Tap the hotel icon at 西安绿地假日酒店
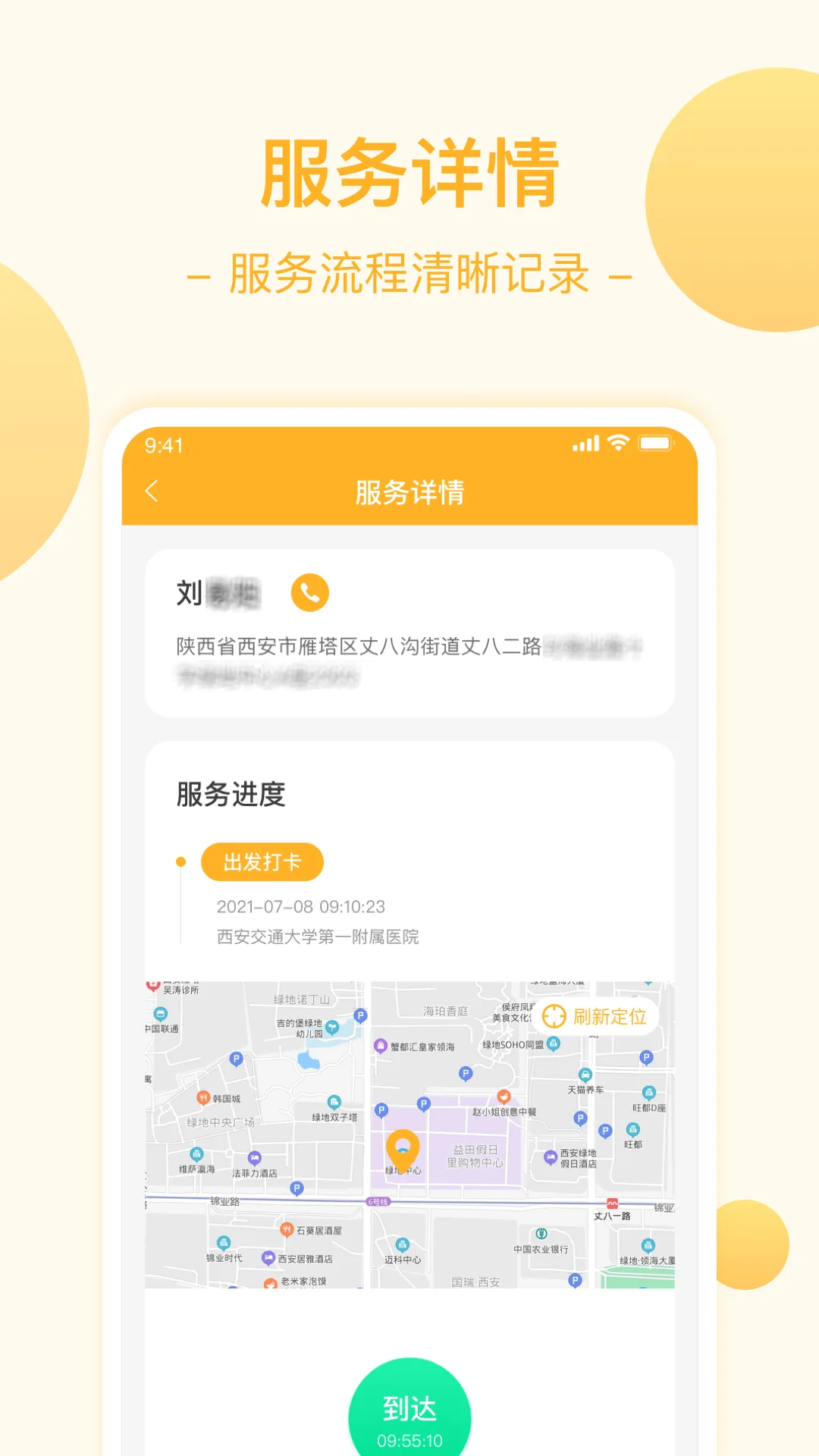The height and width of the screenshot is (1456, 819). [550, 1156]
